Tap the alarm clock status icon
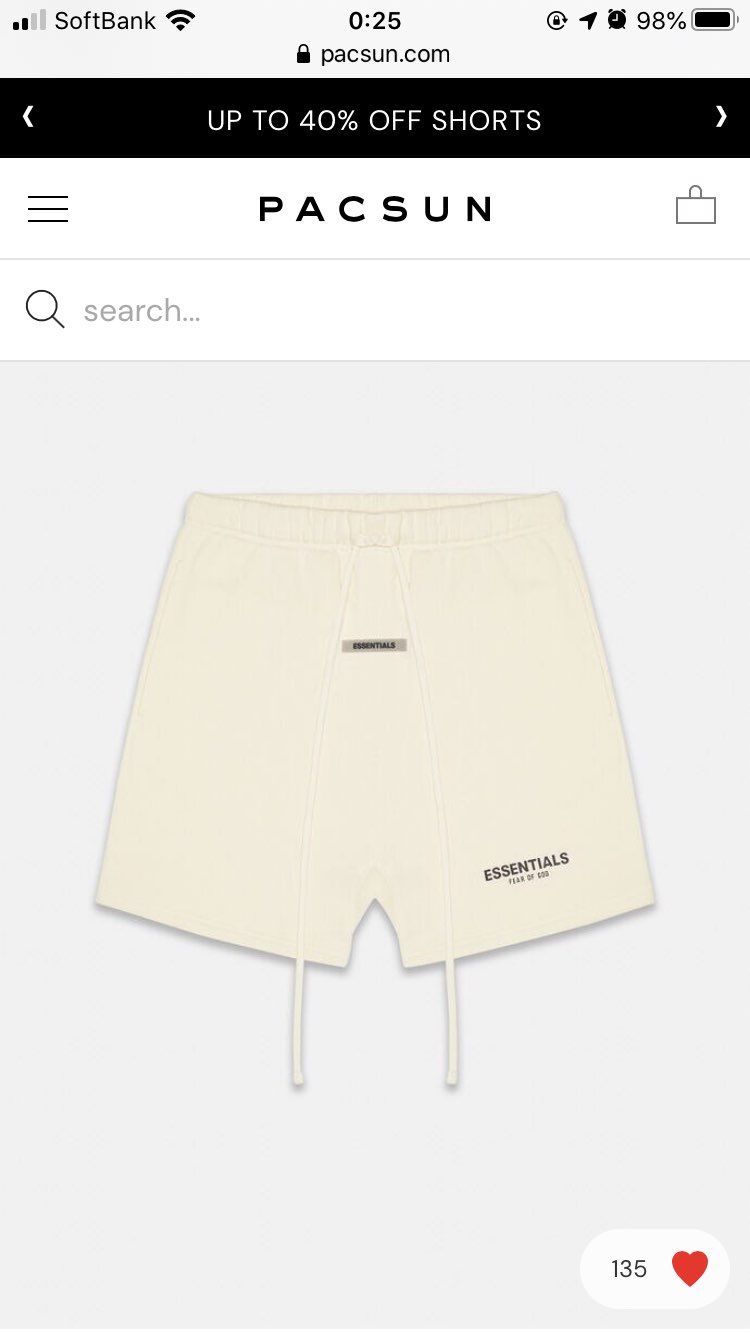Image resolution: width=750 pixels, height=1334 pixels. click(x=614, y=19)
